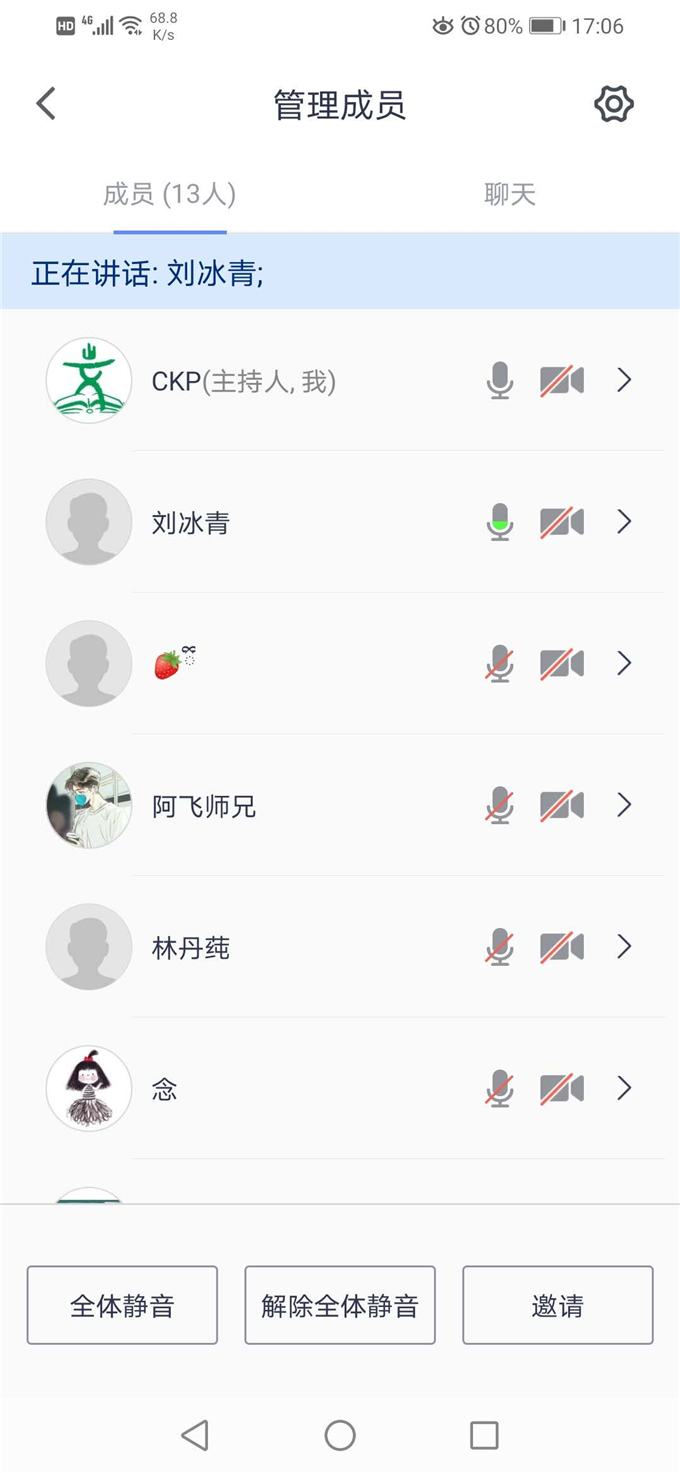Open the recent apps view

484,1436
